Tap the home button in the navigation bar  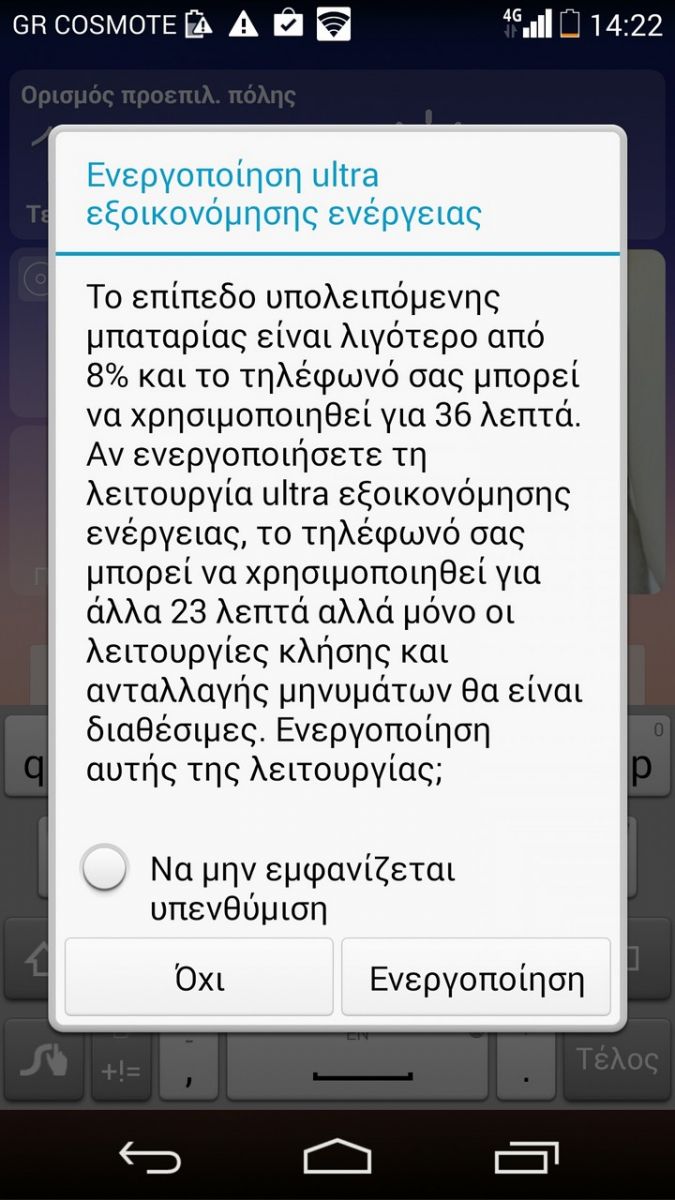point(337,1157)
